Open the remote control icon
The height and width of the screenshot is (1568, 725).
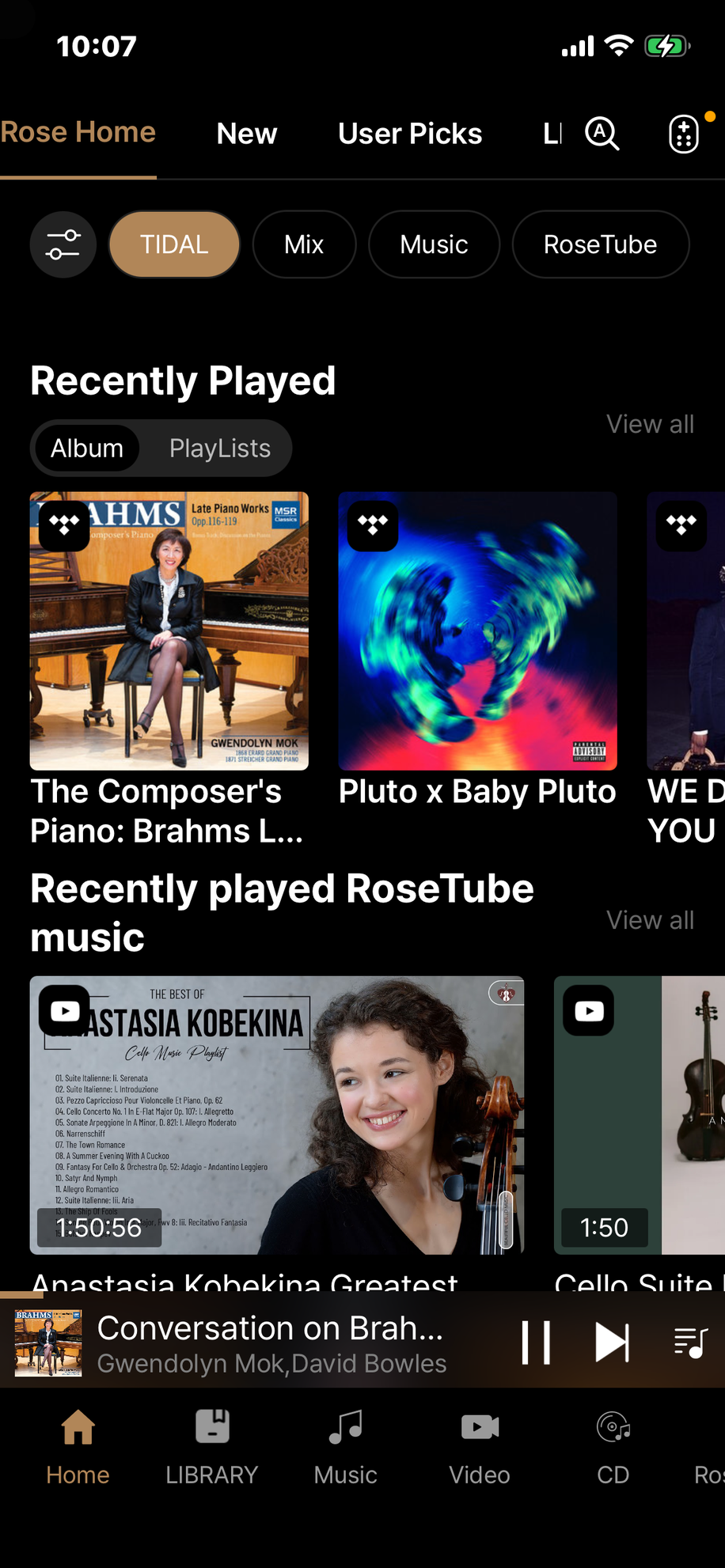684,134
